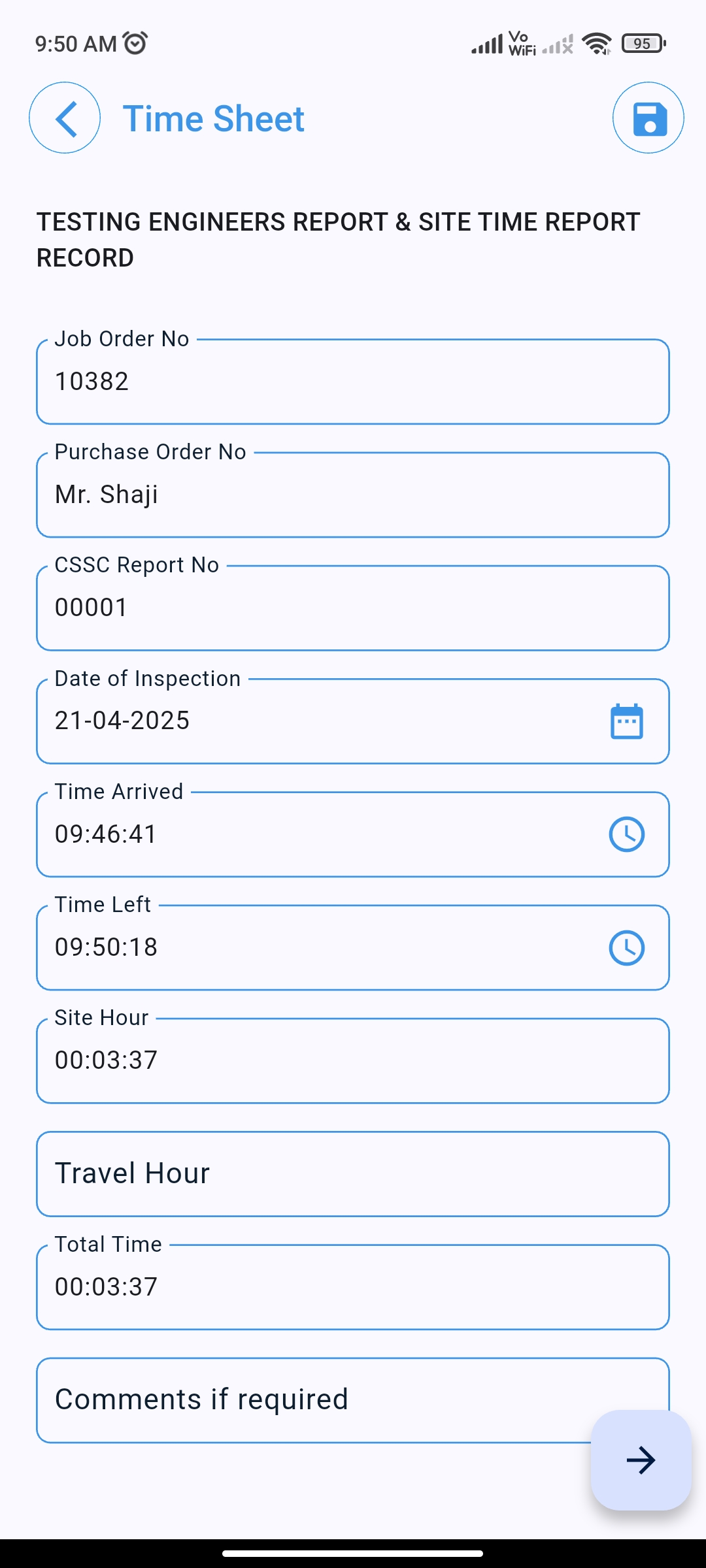Tap the Site Hour field
The image size is (706, 1568).
pyautogui.click(x=353, y=1060)
